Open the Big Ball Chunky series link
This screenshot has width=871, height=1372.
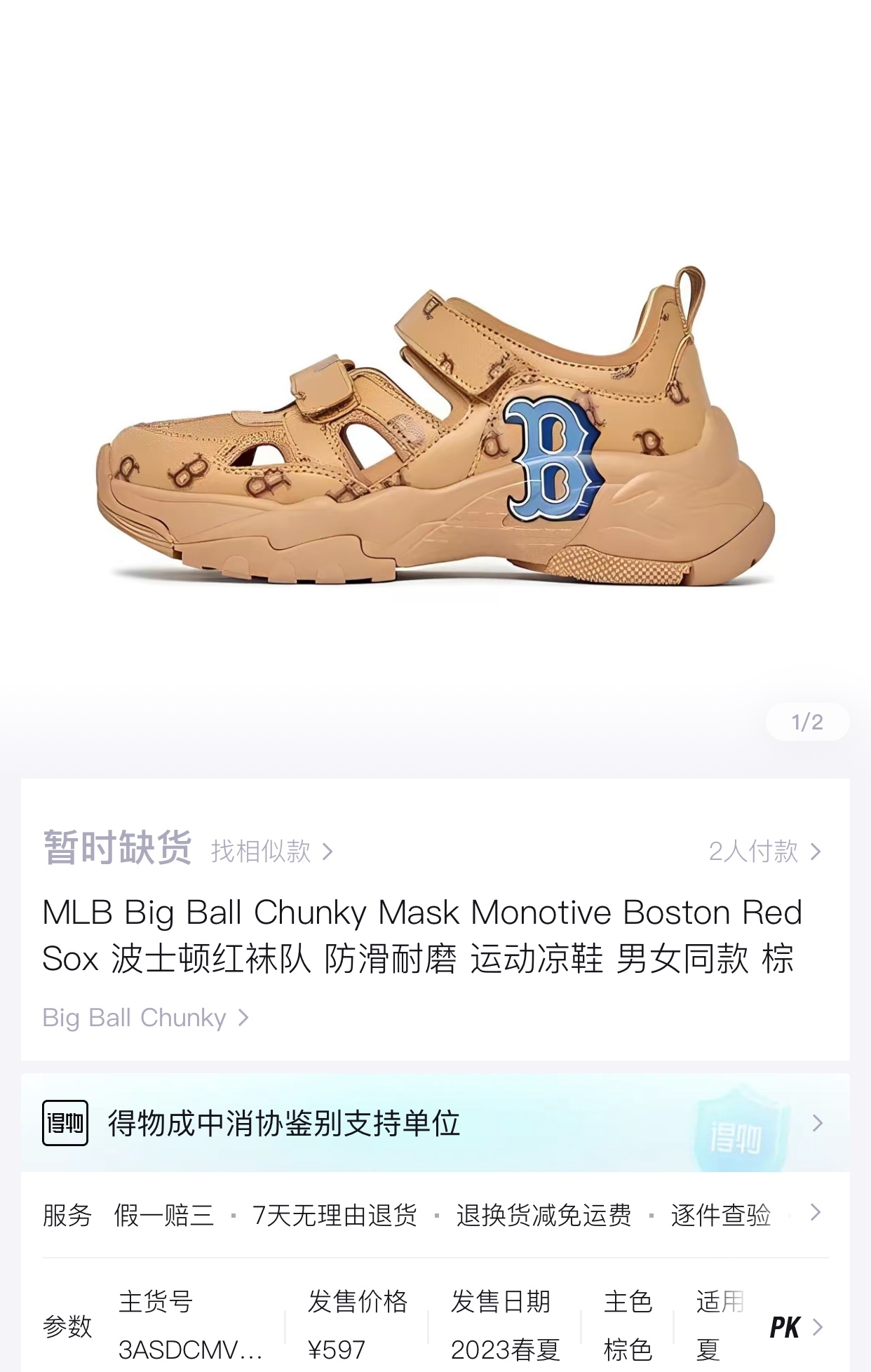coord(145,1017)
